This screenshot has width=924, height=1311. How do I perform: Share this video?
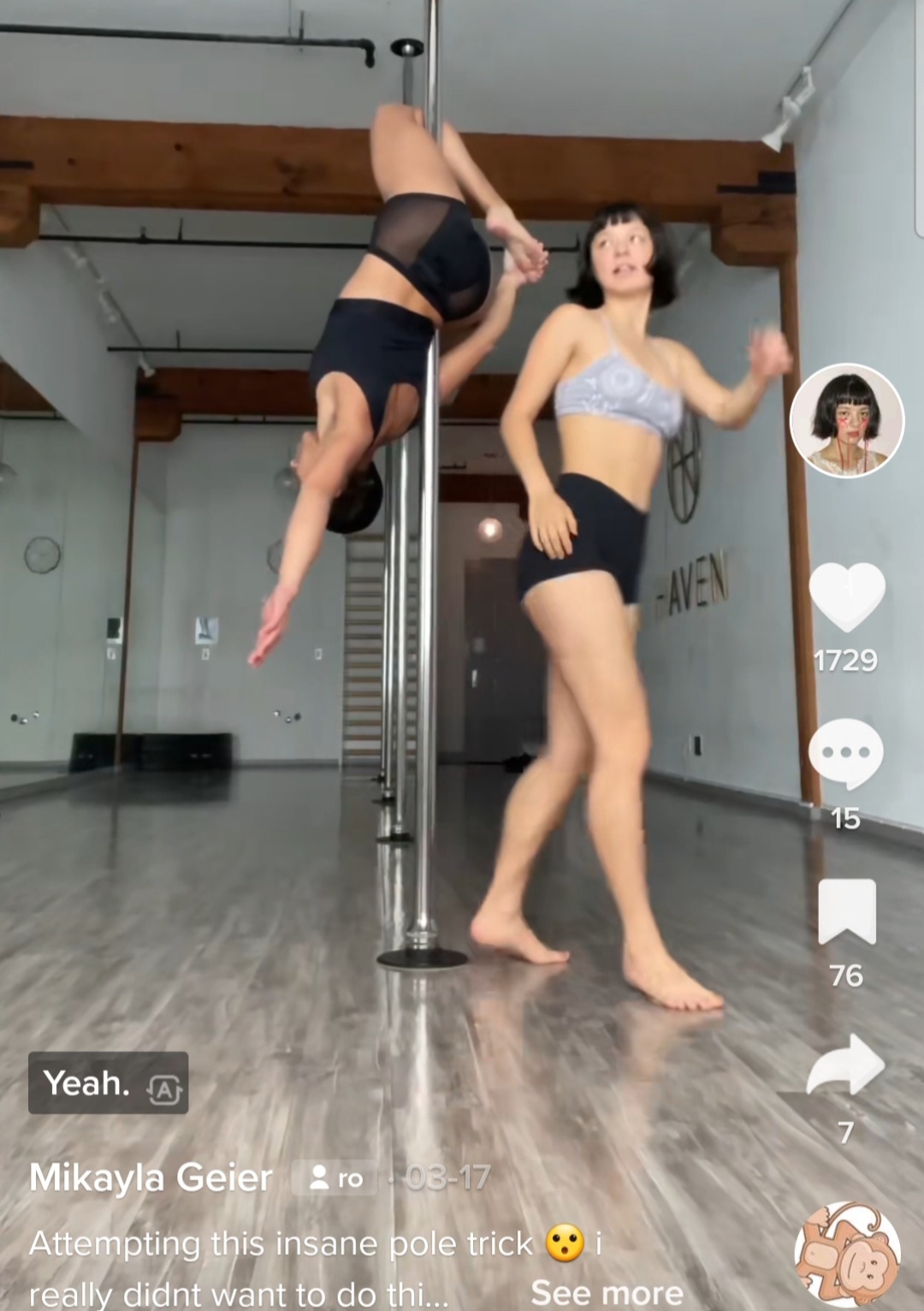click(x=846, y=1065)
